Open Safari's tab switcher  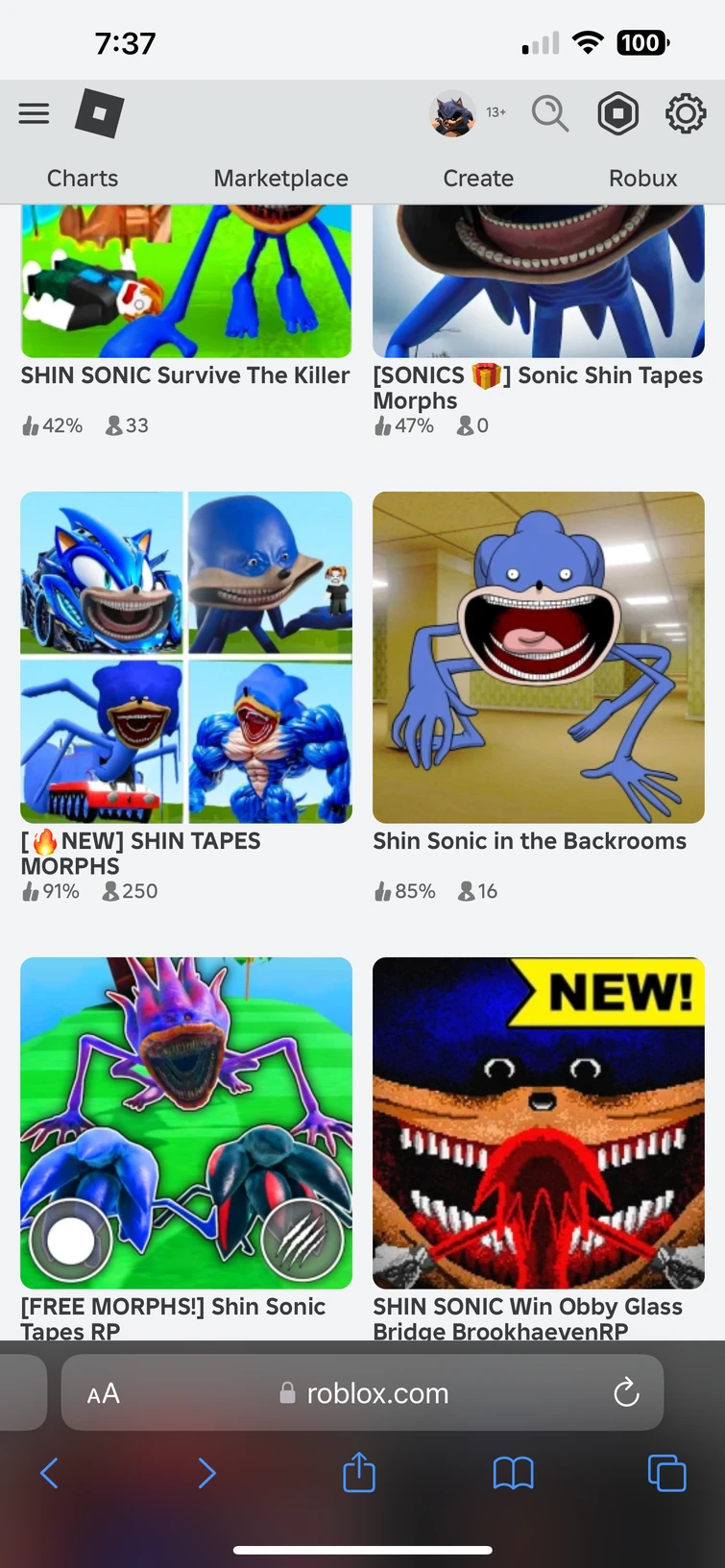click(666, 1471)
